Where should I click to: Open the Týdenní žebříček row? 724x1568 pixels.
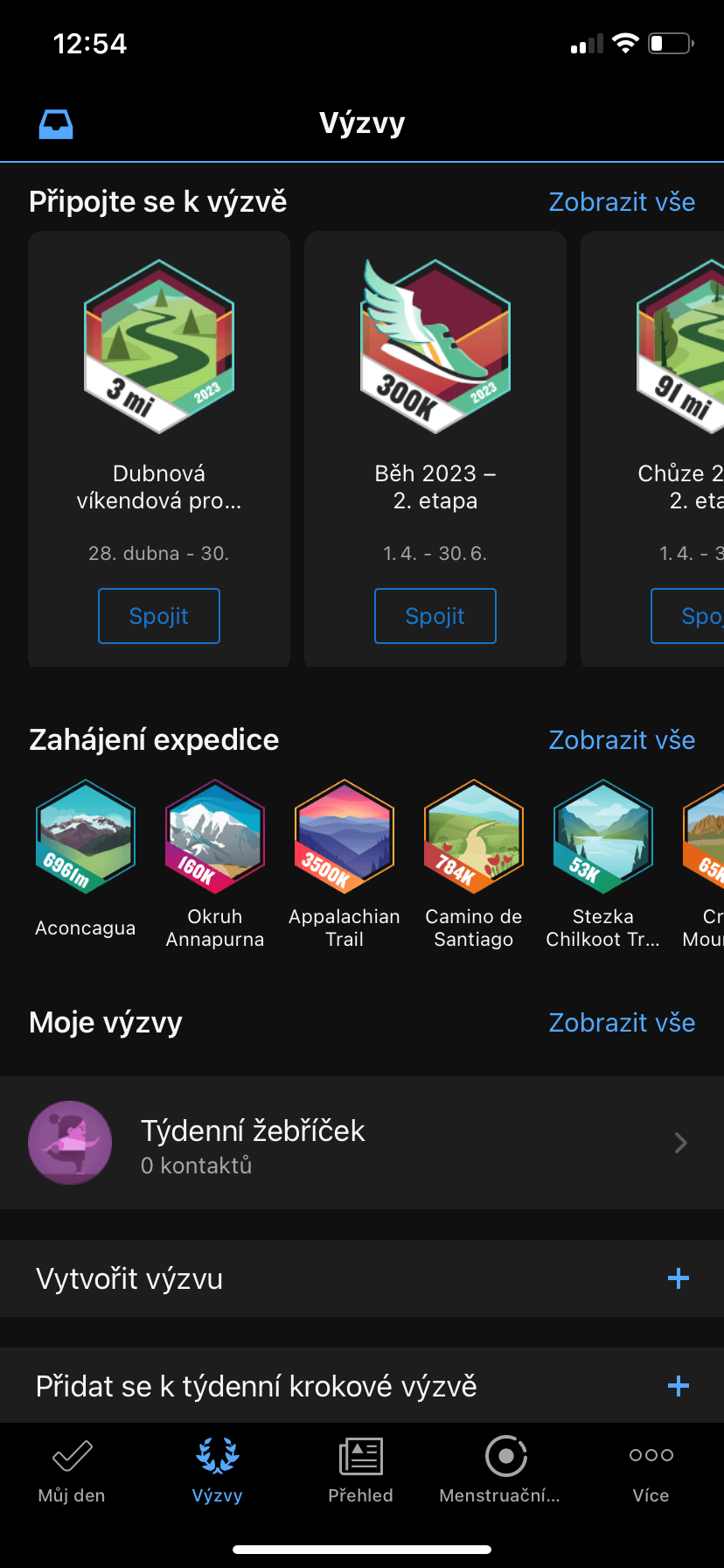(362, 1143)
